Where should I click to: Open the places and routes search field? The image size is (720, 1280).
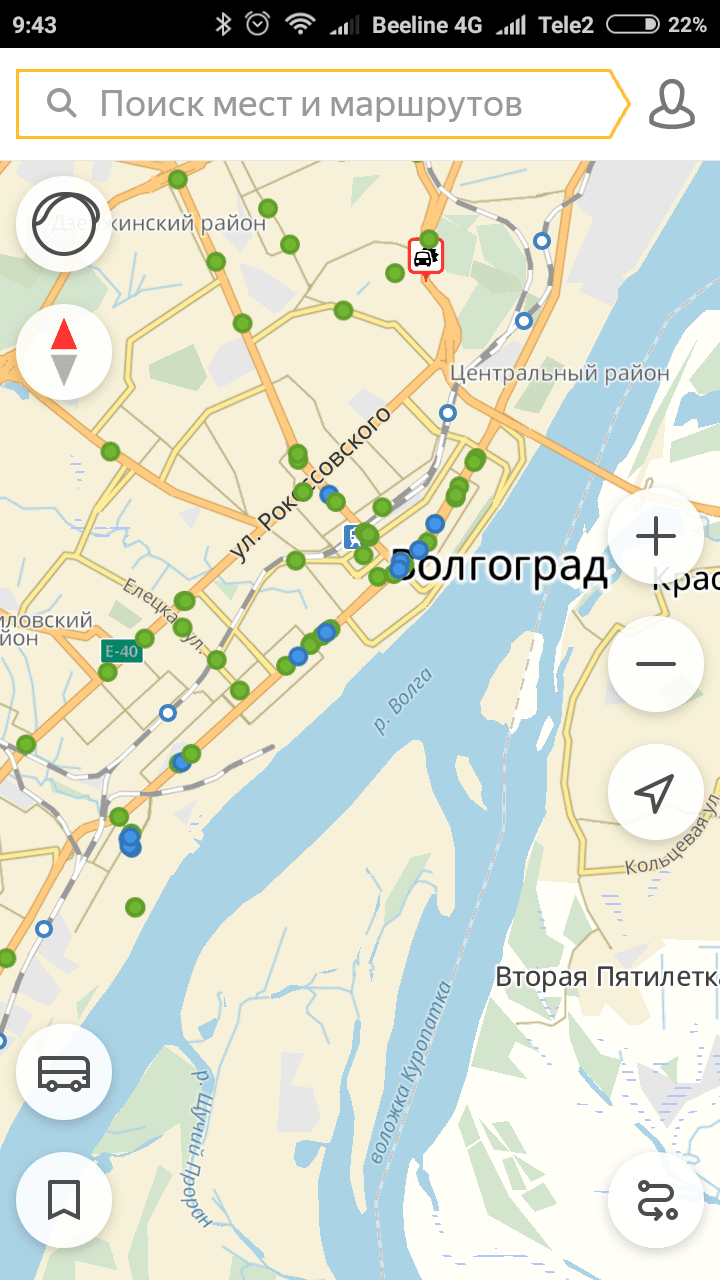point(322,104)
